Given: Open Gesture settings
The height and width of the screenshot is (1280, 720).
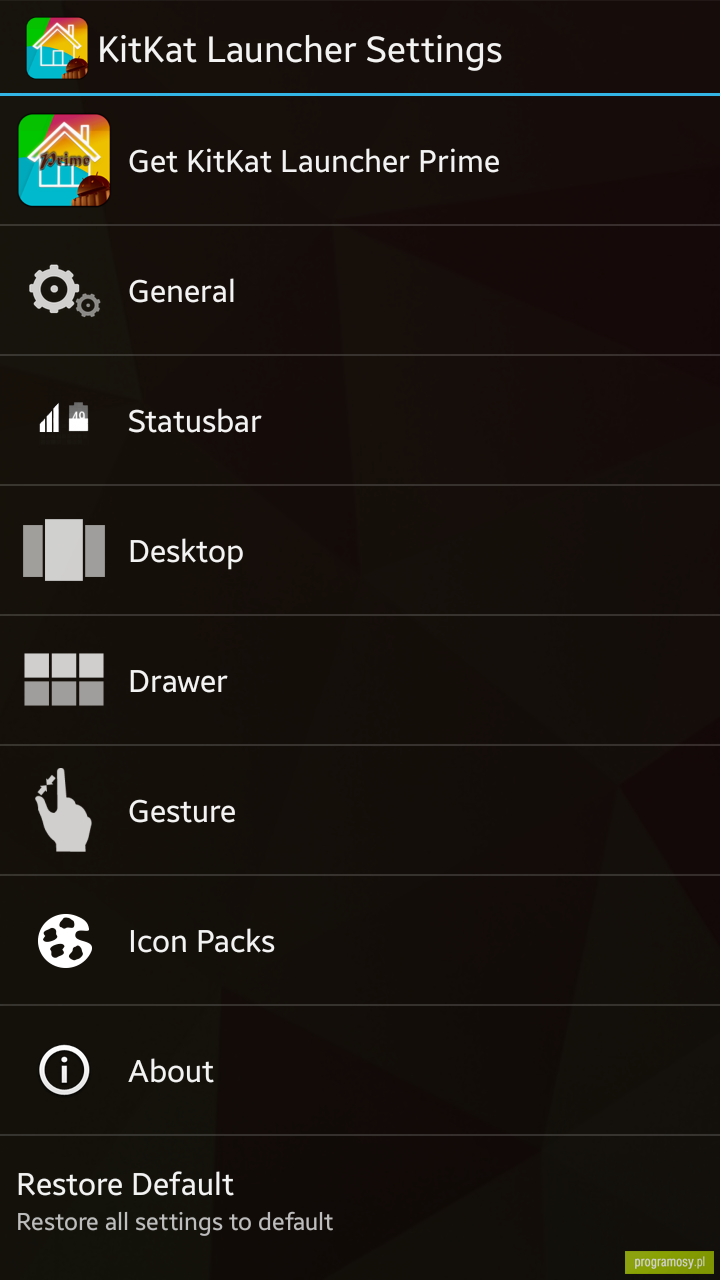Looking at the screenshot, I should [x=360, y=811].
